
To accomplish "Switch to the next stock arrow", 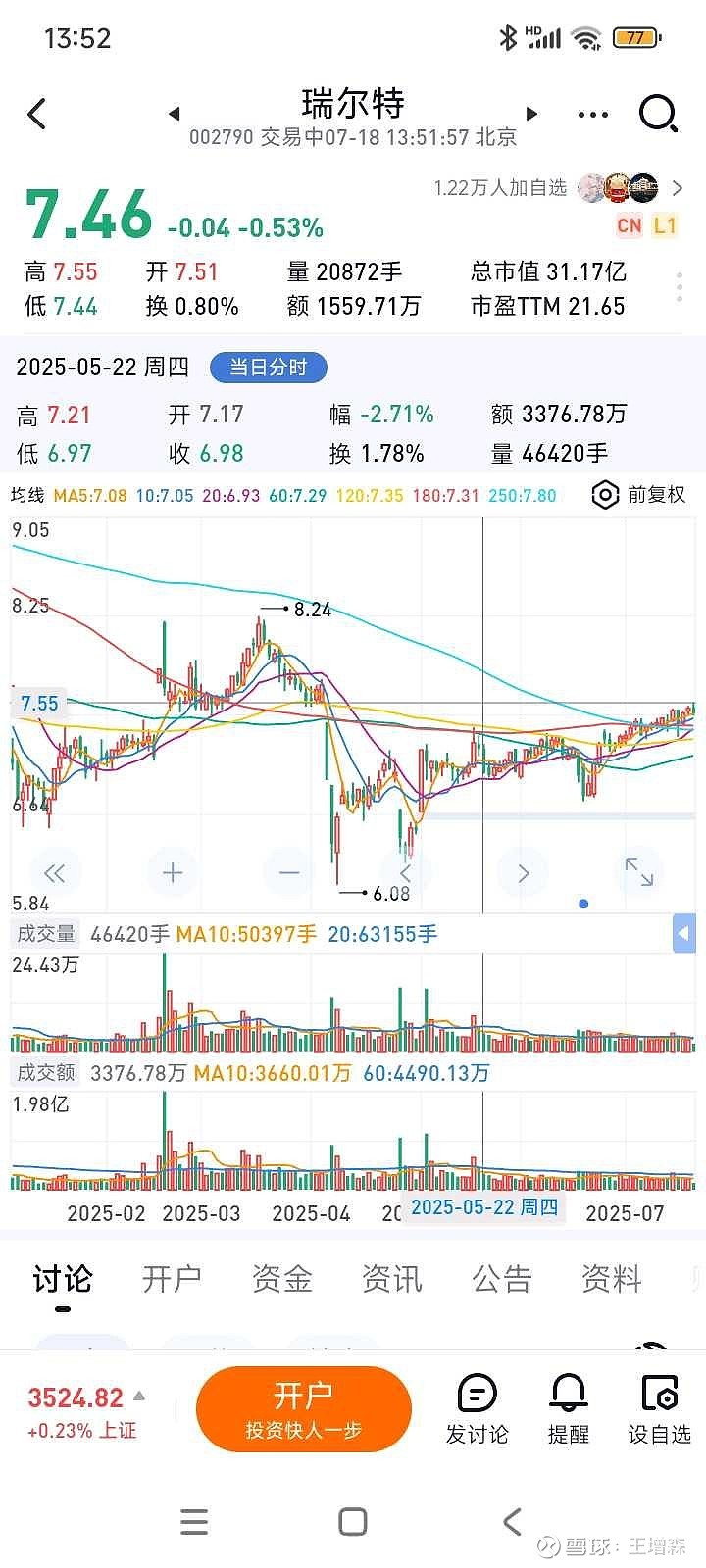I will click(532, 114).
